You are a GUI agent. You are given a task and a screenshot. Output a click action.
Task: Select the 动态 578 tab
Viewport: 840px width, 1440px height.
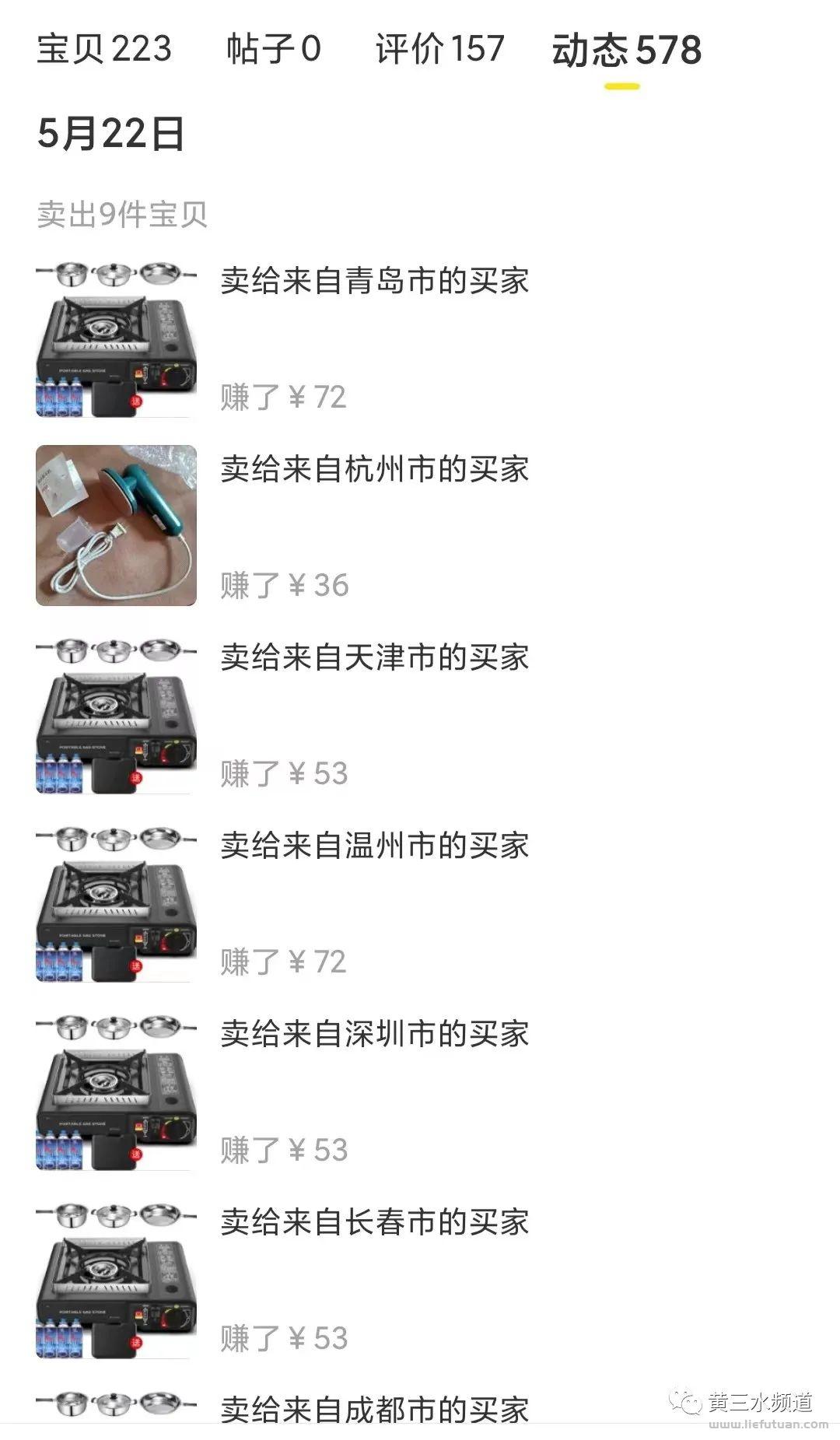(x=626, y=51)
